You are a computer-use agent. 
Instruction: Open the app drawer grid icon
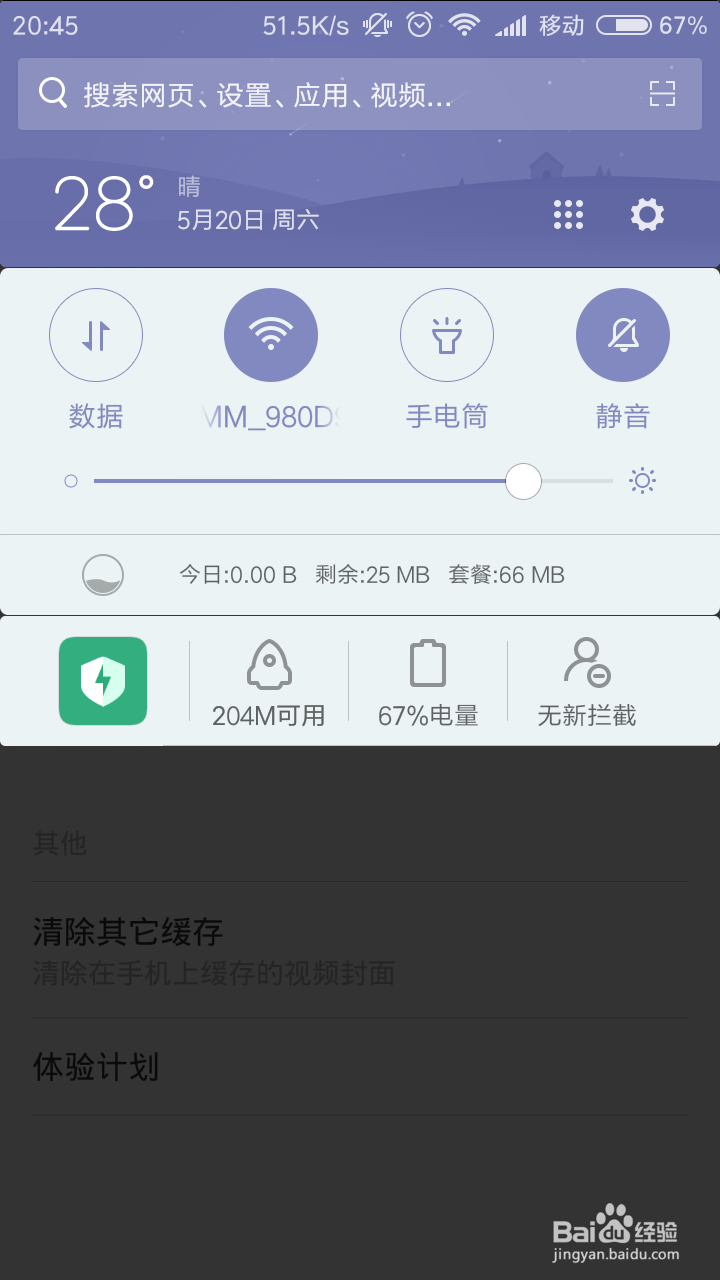[x=568, y=214]
